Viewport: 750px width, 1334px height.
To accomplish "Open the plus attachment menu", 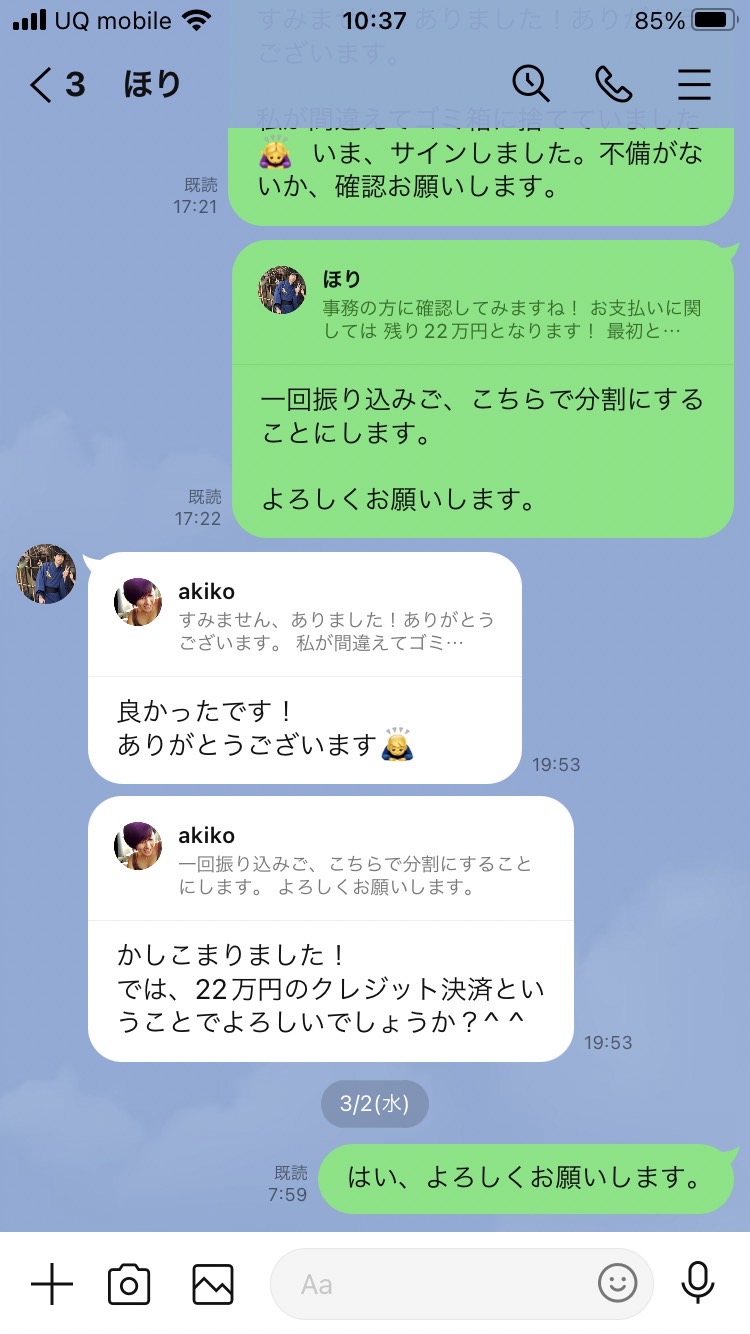I will 52,1283.
